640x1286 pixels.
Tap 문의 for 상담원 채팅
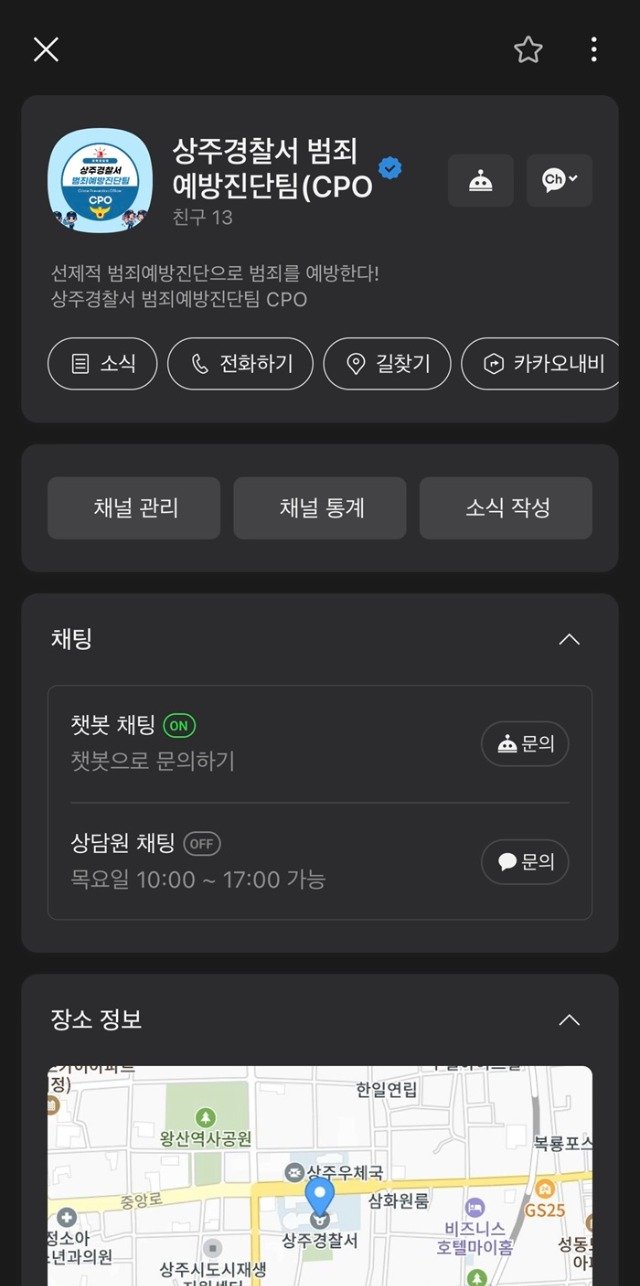[525, 862]
